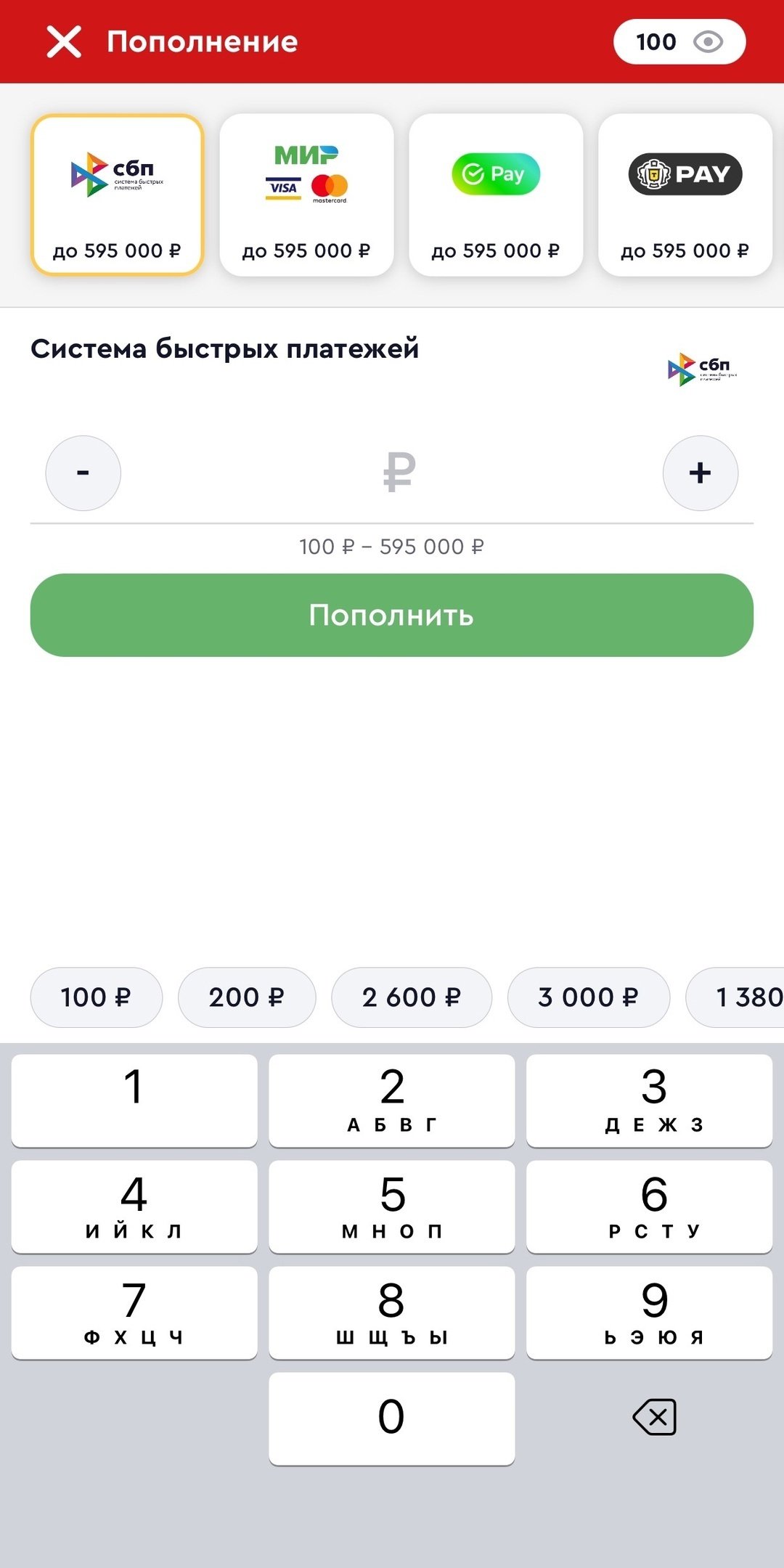
Task: Pick the dark PAY payment method card
Action: pos(685,195)
